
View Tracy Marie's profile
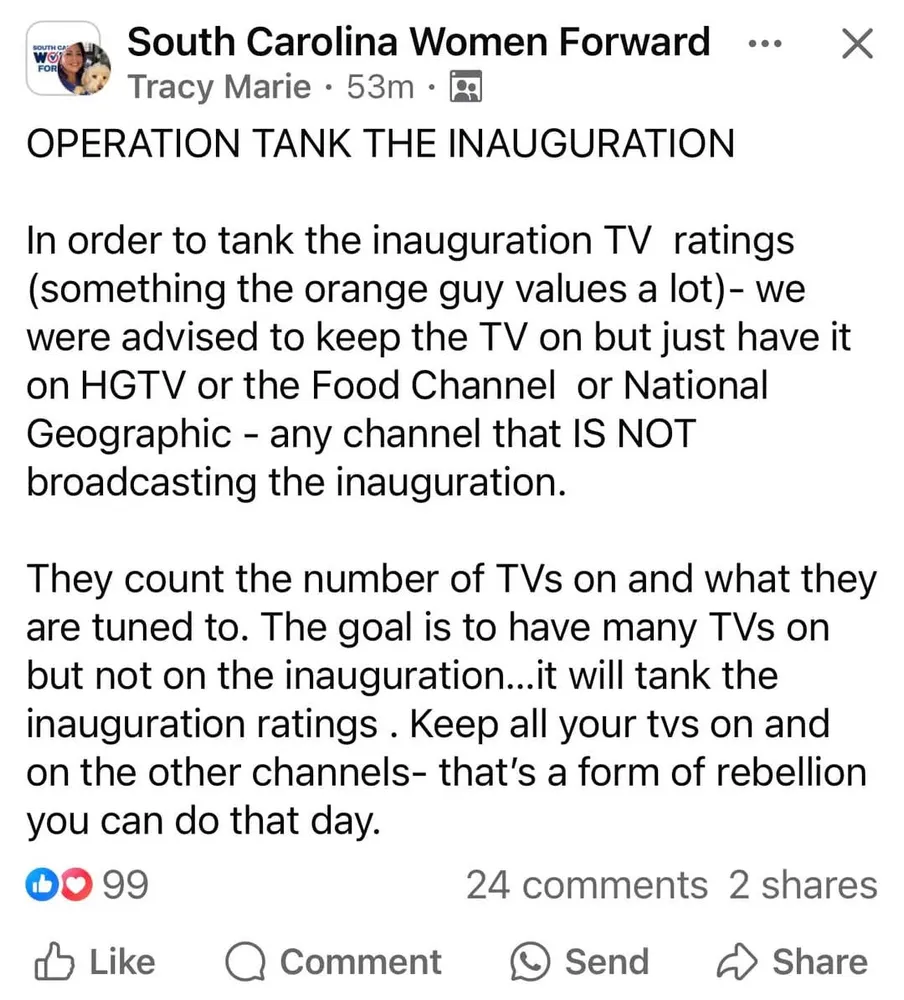(219, 87)
